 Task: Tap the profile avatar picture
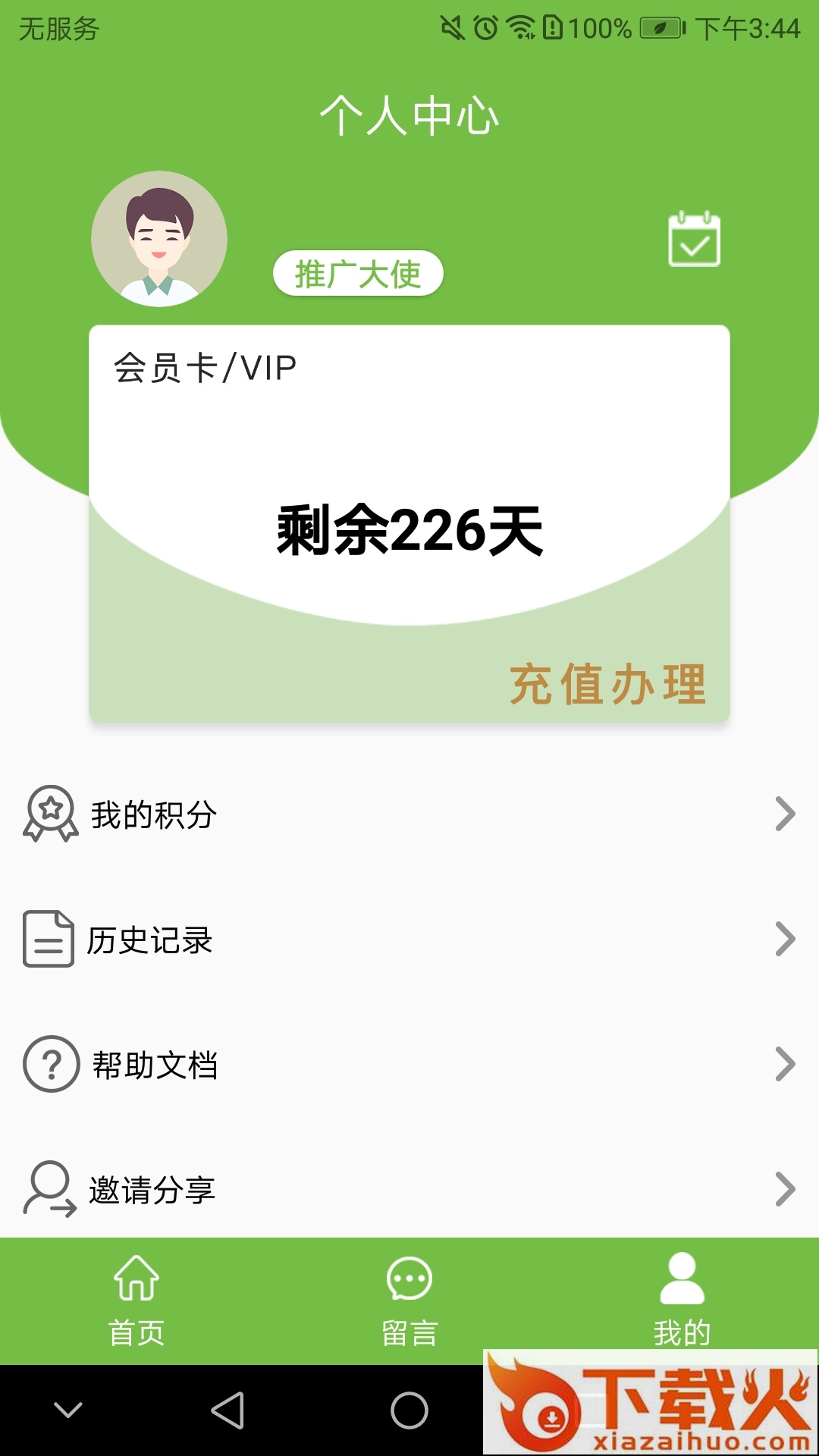159,239
